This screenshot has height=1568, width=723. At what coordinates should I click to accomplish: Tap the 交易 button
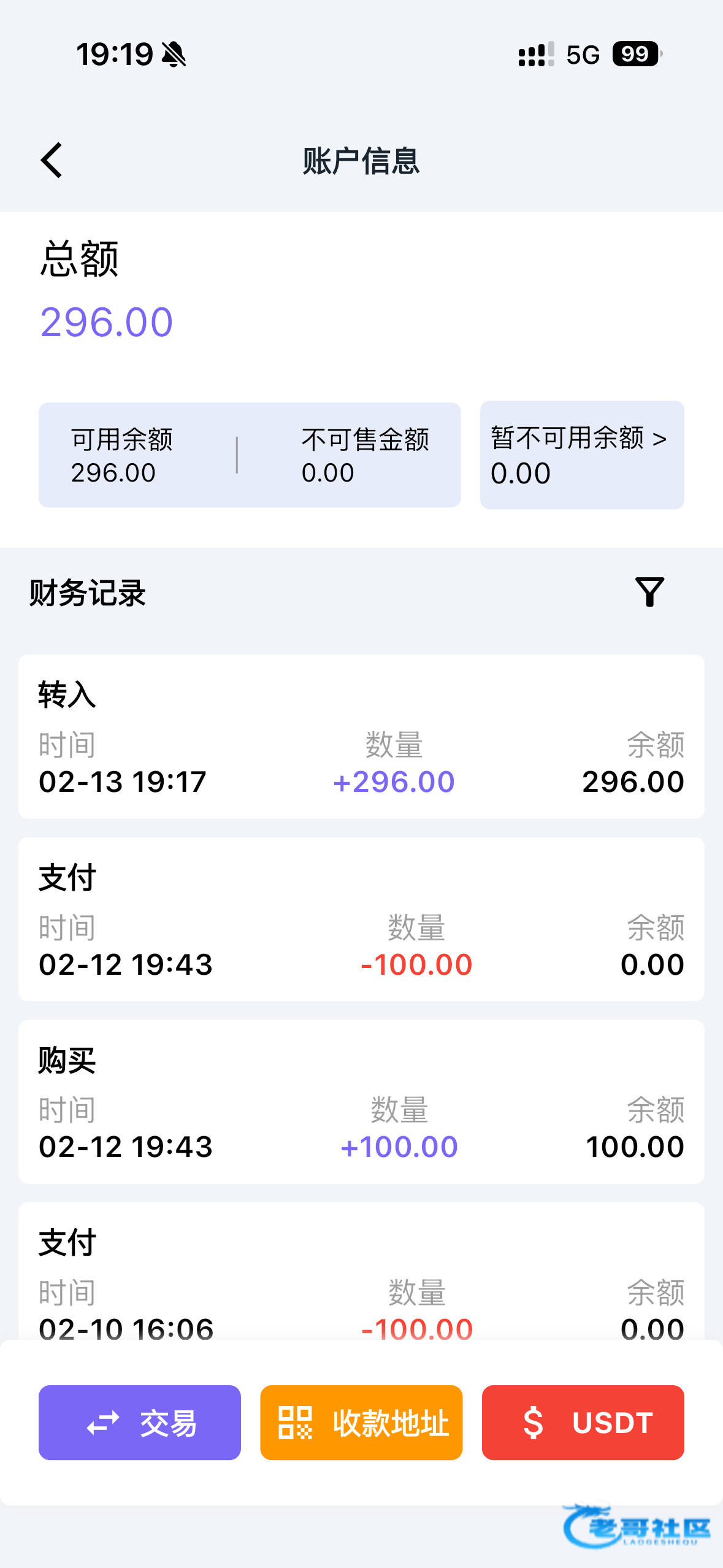tap(140, 1422)
